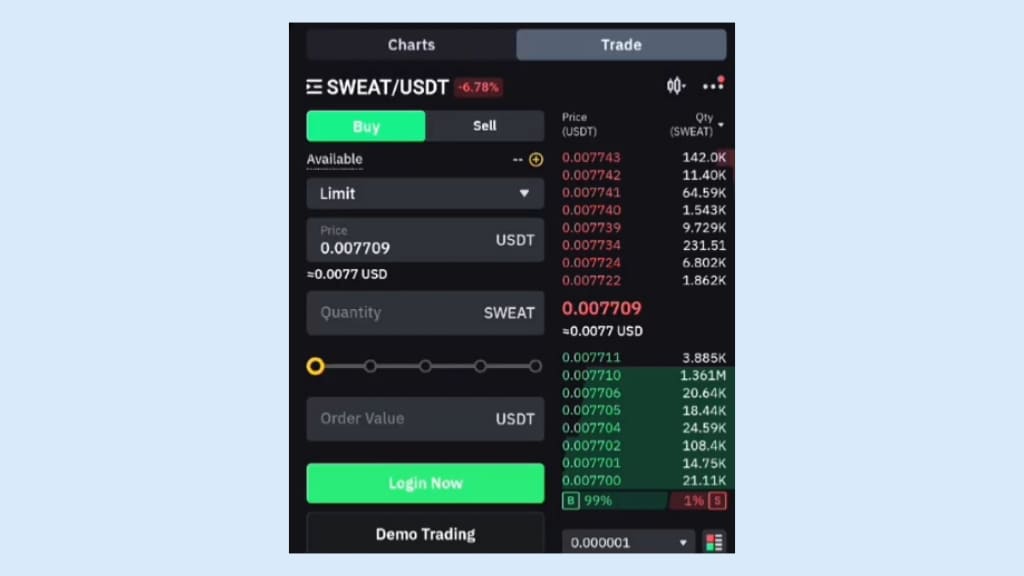Switch to the Charts tab

(x=411, y=45)
